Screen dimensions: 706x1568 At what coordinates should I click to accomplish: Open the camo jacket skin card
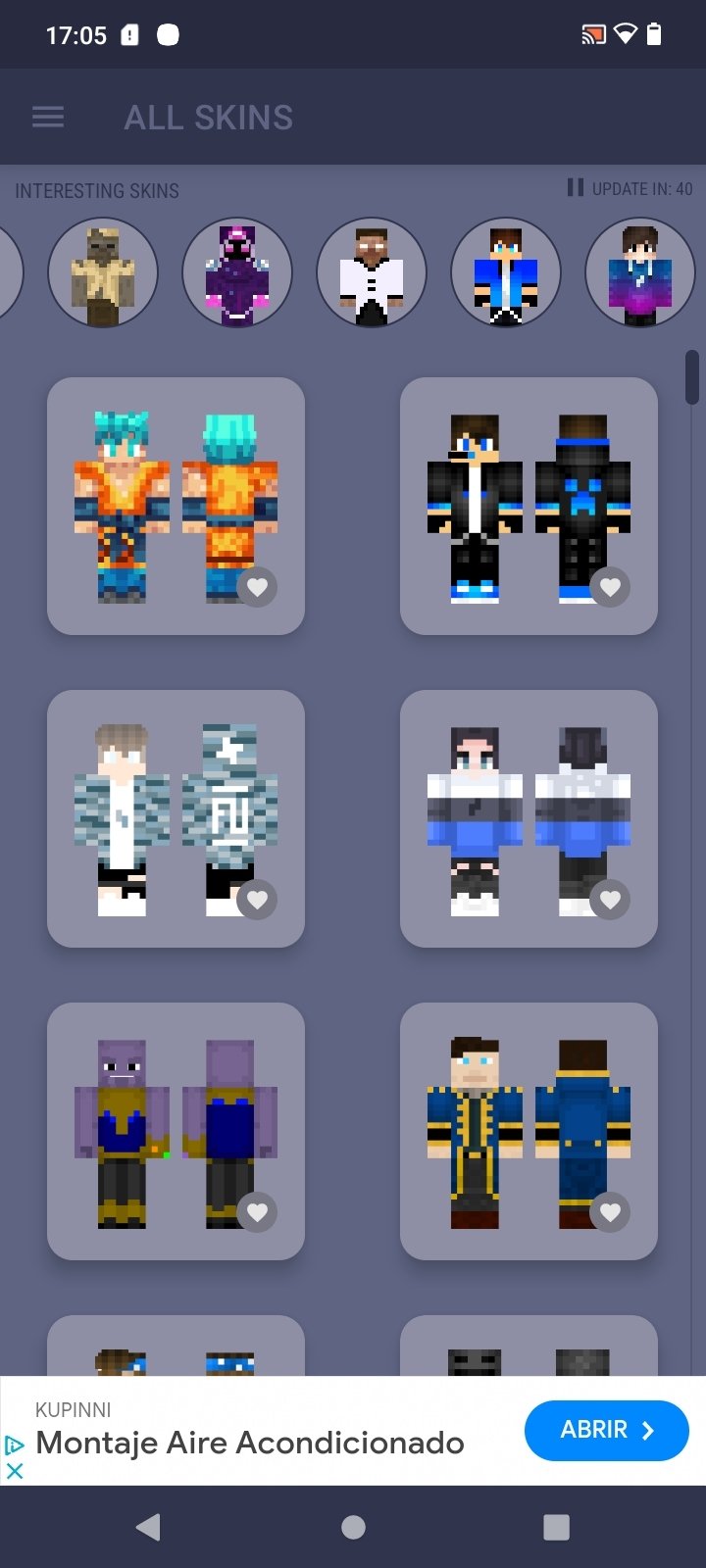click(x=176, y=818)
